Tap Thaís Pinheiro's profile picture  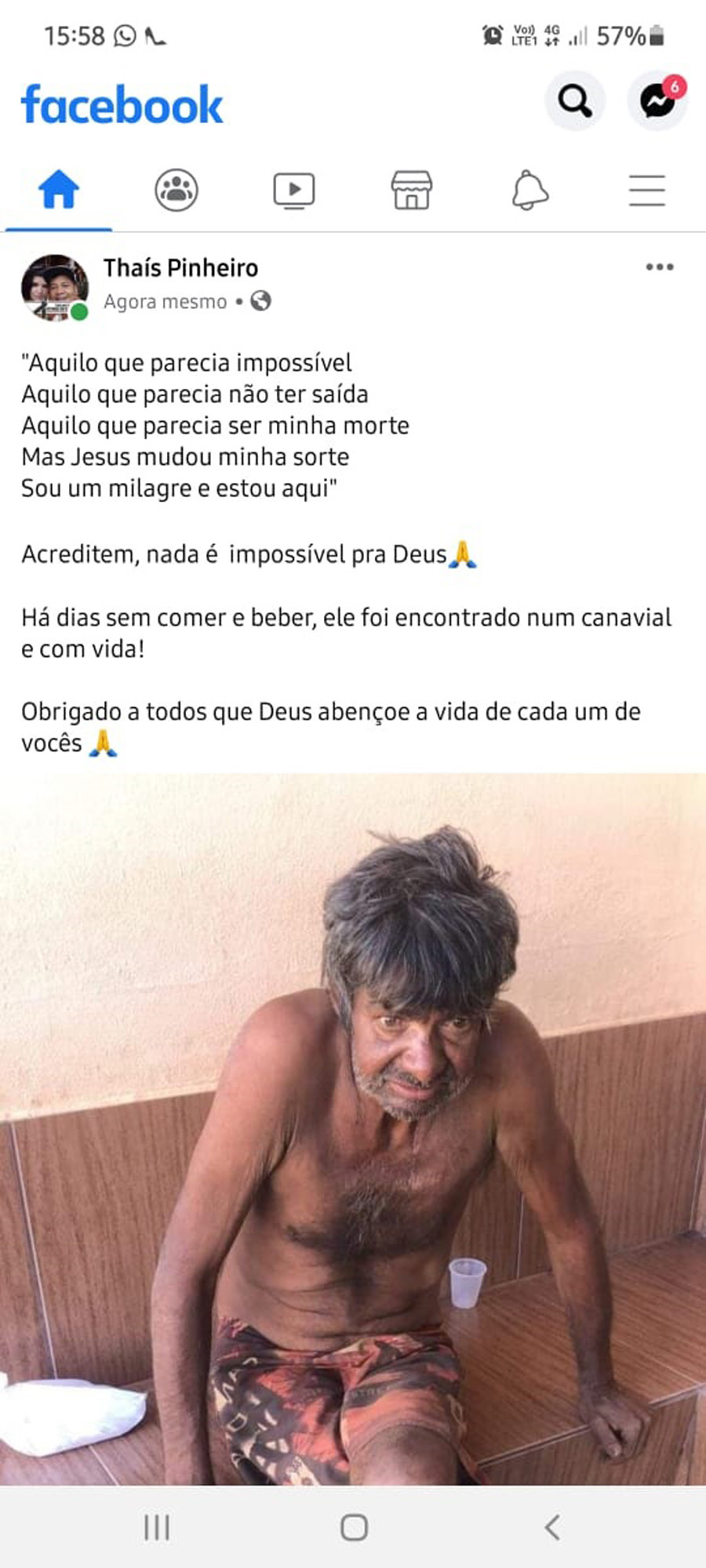(54, 287)
